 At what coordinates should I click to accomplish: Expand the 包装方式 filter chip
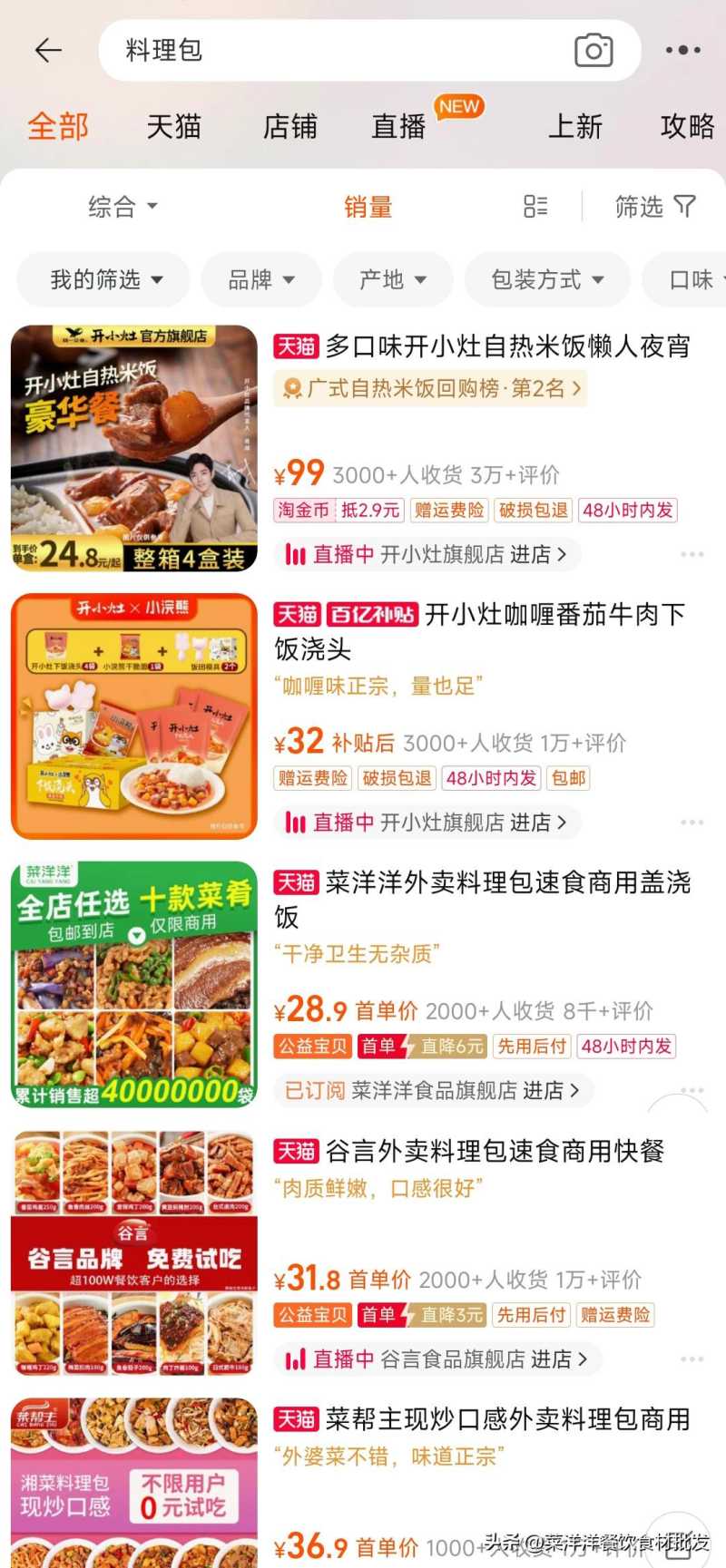click(x=546, y=279)
